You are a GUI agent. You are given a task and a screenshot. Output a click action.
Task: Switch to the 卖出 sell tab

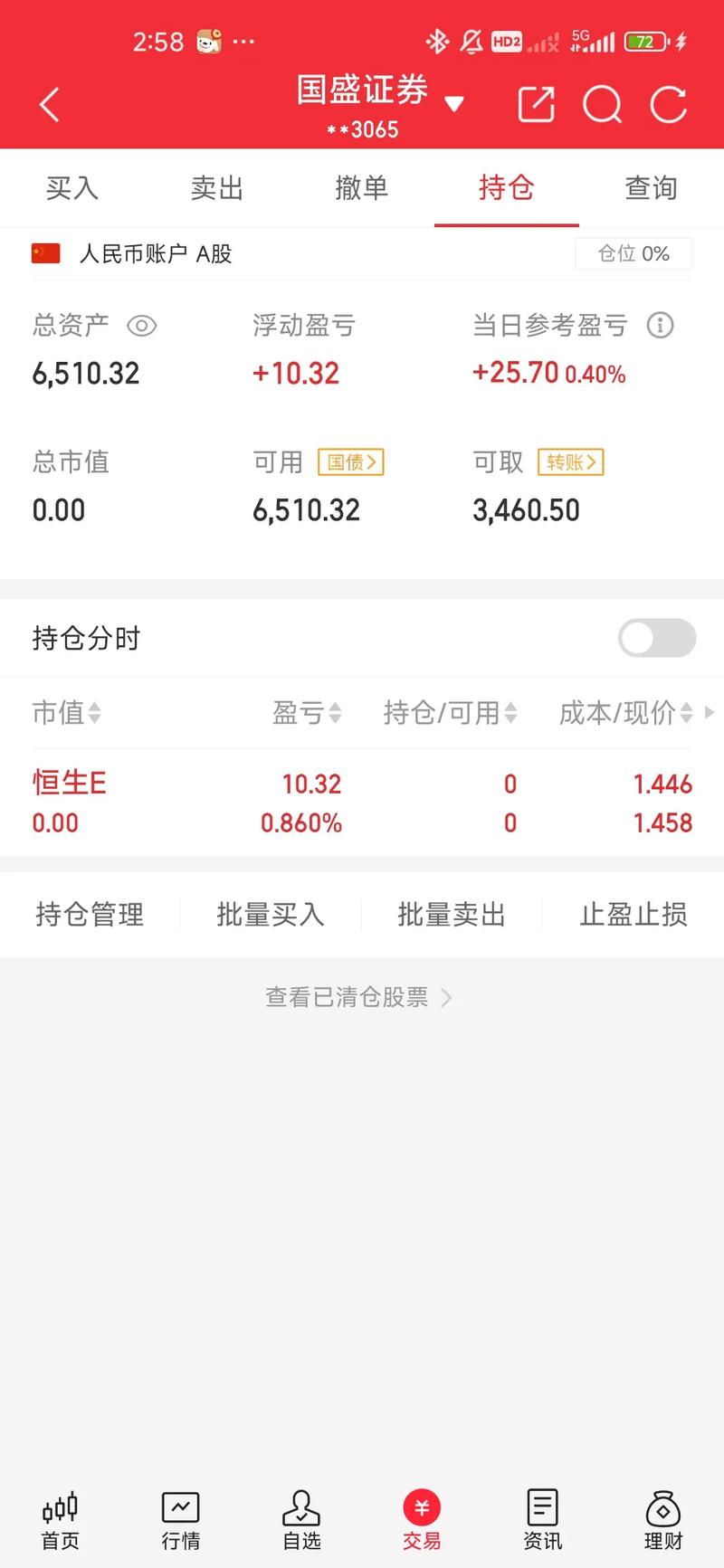216,188
